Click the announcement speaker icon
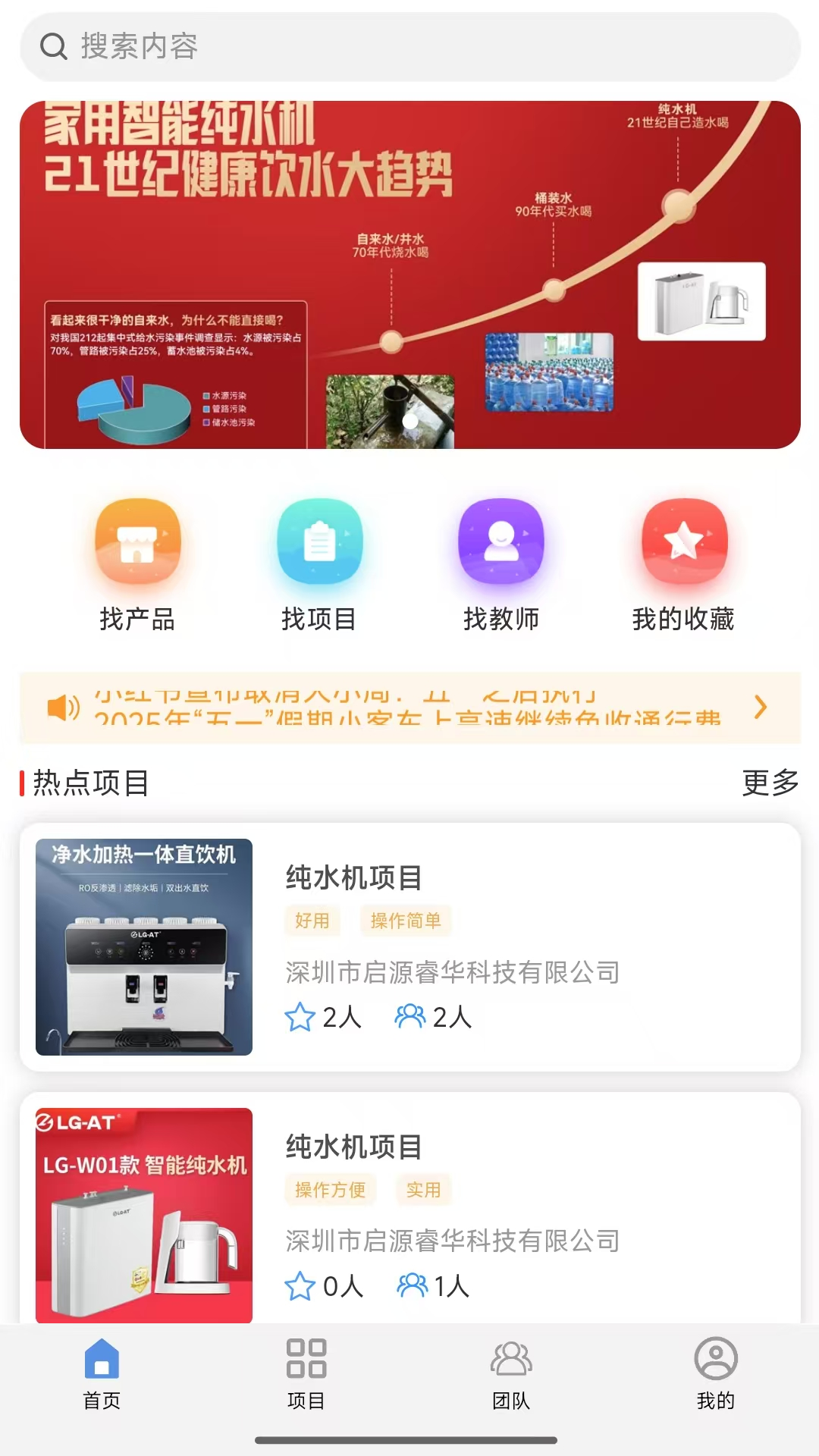 (64, 707)
